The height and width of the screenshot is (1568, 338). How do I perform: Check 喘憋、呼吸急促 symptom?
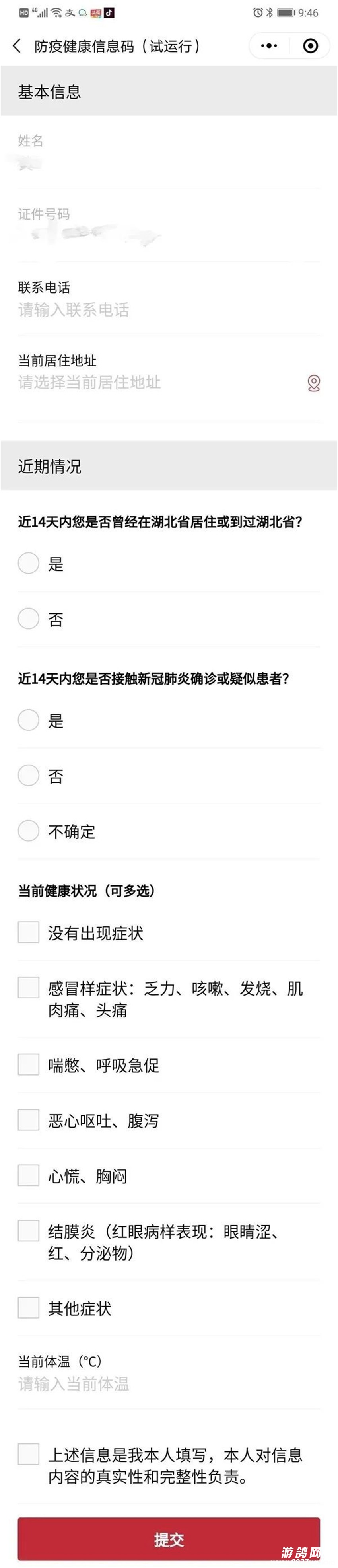pyautogui.click(x=29, y=1064)
